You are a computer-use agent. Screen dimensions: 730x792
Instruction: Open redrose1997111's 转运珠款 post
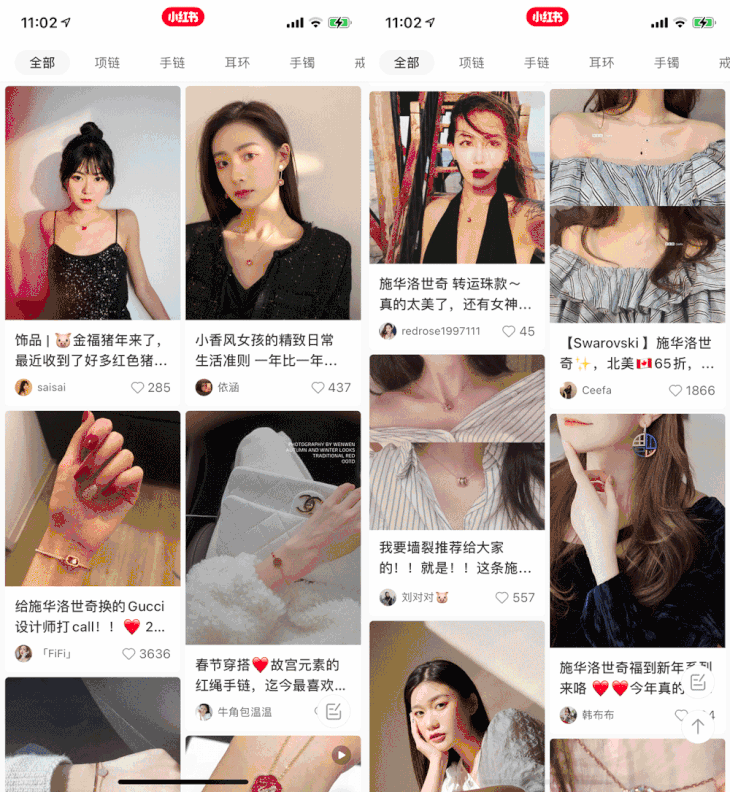457,178
